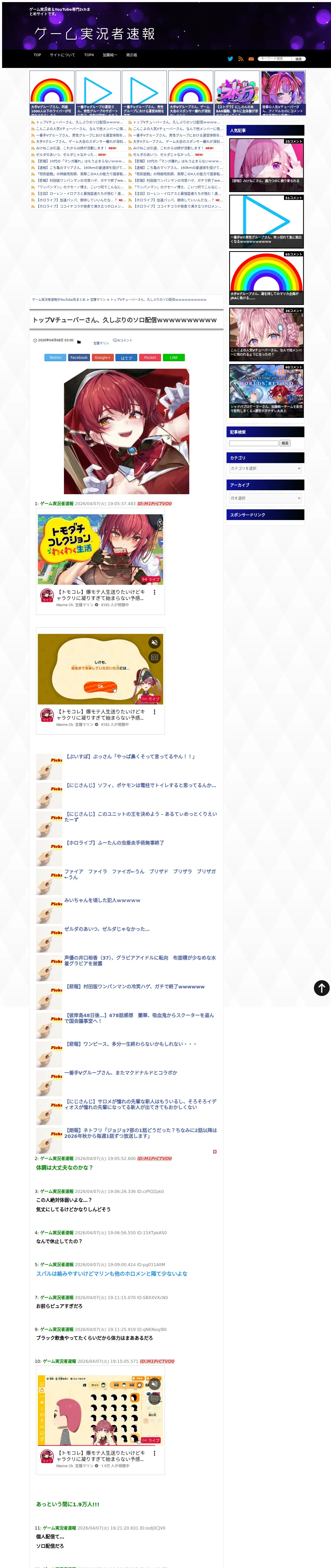Screen dimensions: 331x1568
Task: Tap the scroll-to-top arrow button
Action: tap(322, 988)
